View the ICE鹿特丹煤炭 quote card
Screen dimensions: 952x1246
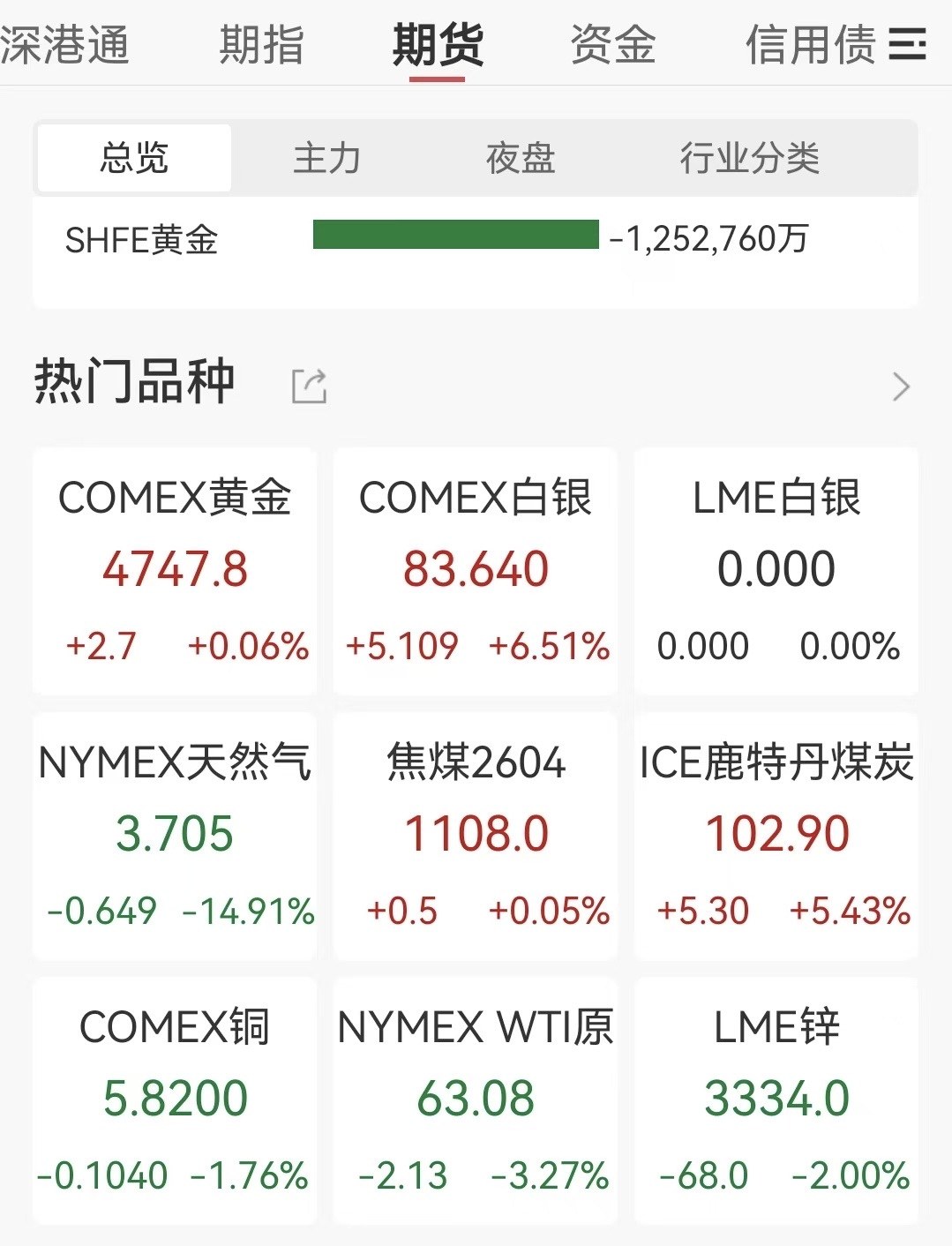776,836
